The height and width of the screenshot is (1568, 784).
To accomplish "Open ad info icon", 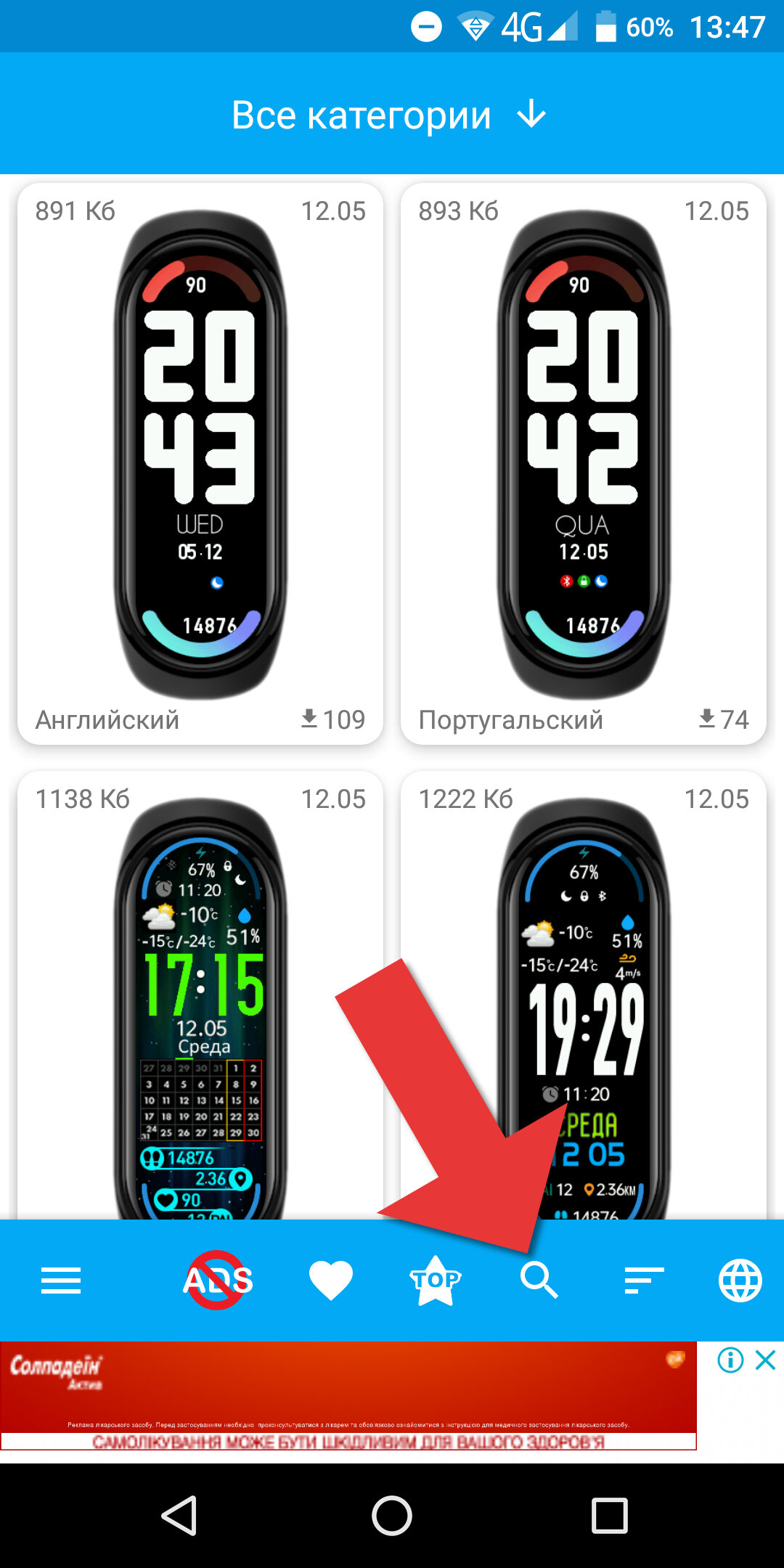I will [x=730, y=1360].
